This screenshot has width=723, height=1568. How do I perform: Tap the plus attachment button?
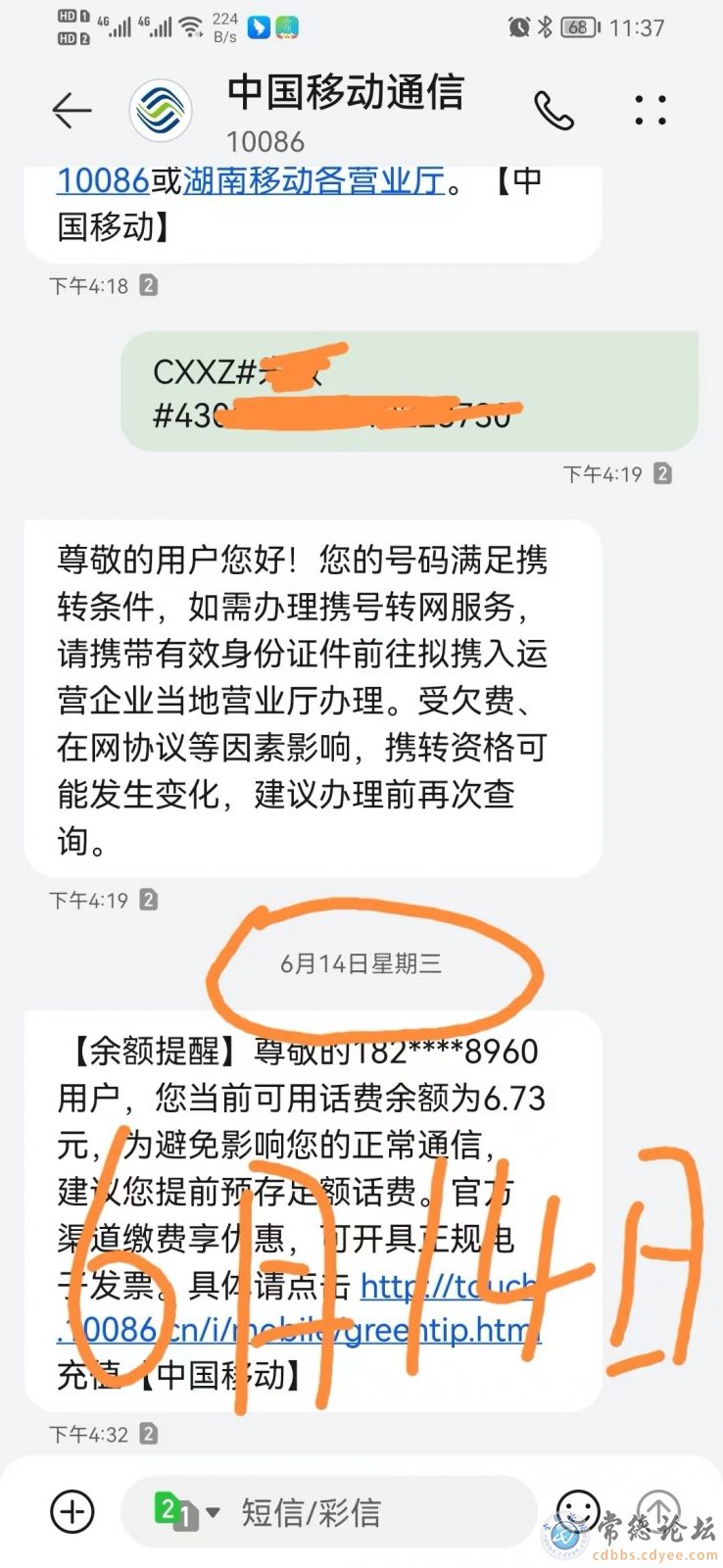72,1510
